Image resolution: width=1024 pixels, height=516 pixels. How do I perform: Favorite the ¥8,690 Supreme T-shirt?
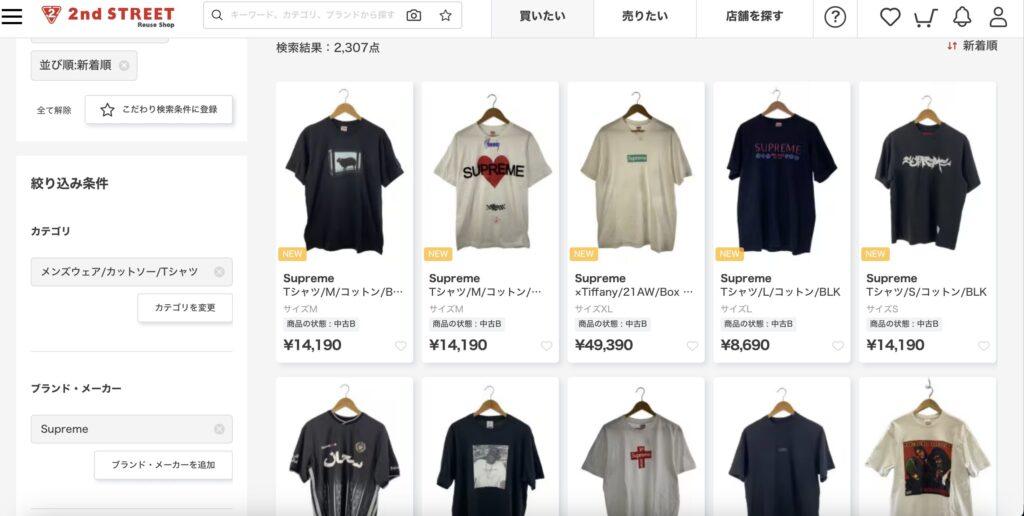[838, 346]
